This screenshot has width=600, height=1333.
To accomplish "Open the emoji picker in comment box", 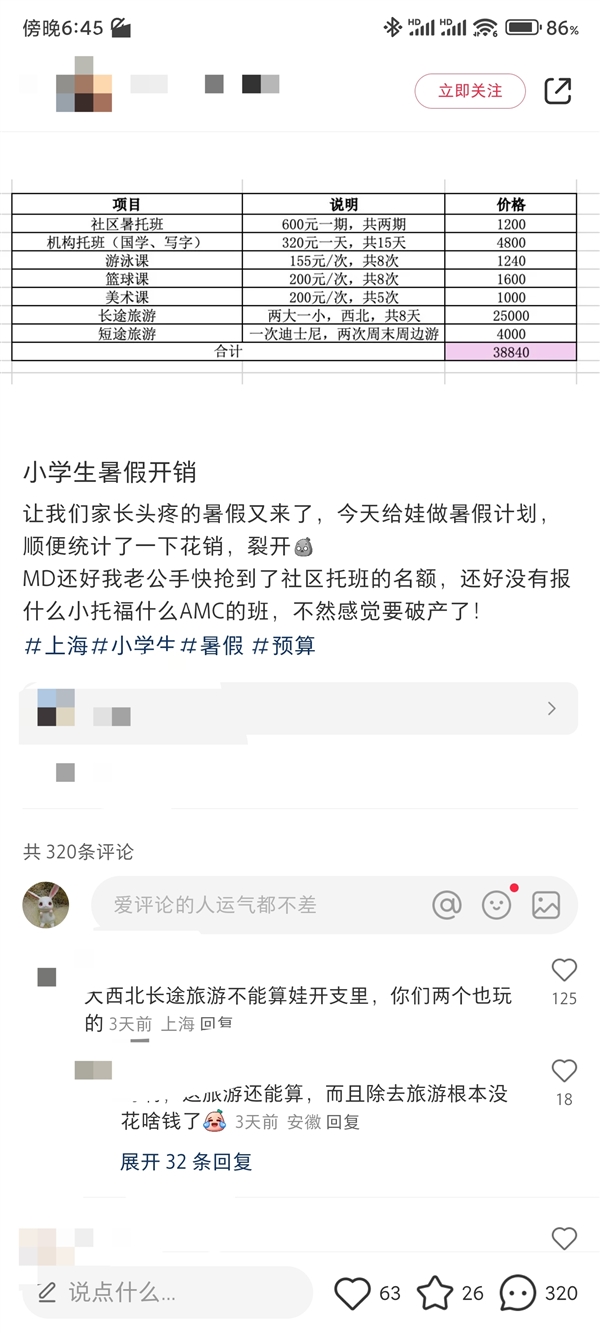I will pos(497,905).
